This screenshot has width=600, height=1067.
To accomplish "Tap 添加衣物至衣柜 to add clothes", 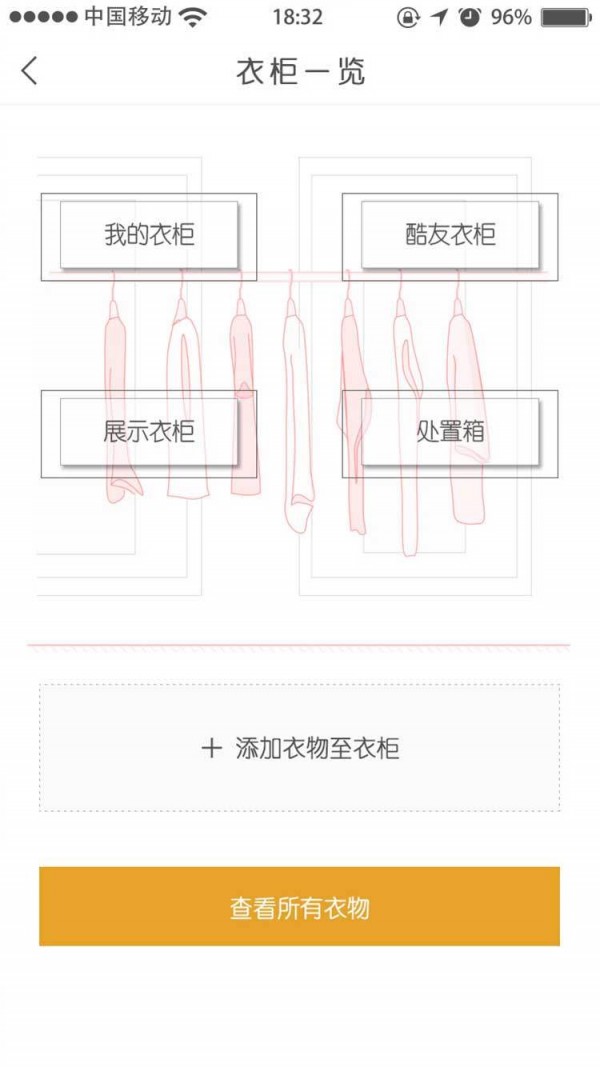I will (299, 748).
